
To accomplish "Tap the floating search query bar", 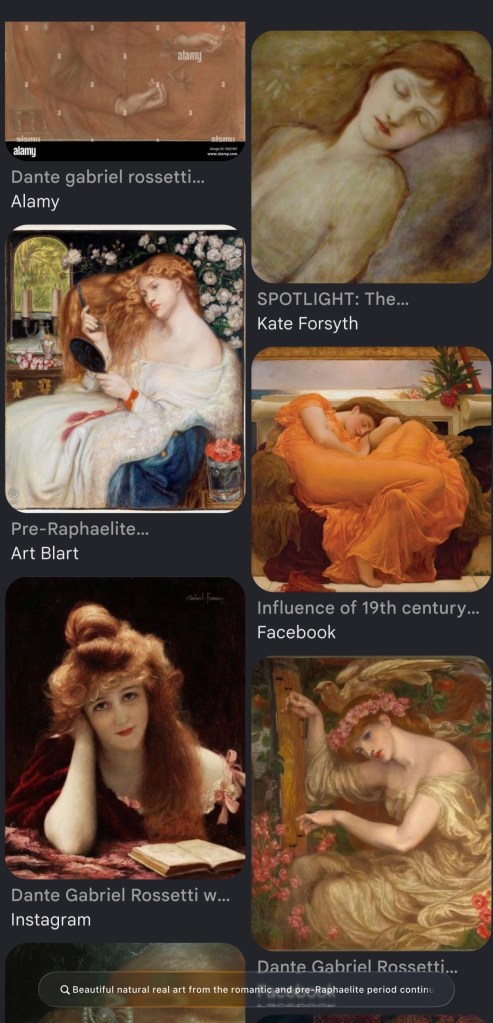I will tap(246, 990).
